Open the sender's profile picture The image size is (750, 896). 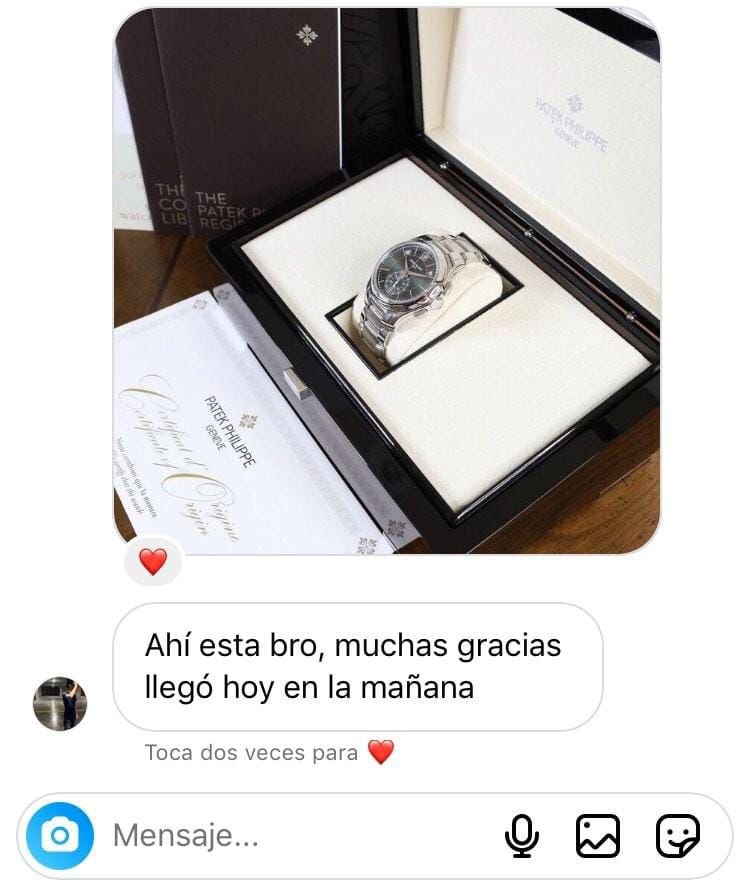(60, 703)
